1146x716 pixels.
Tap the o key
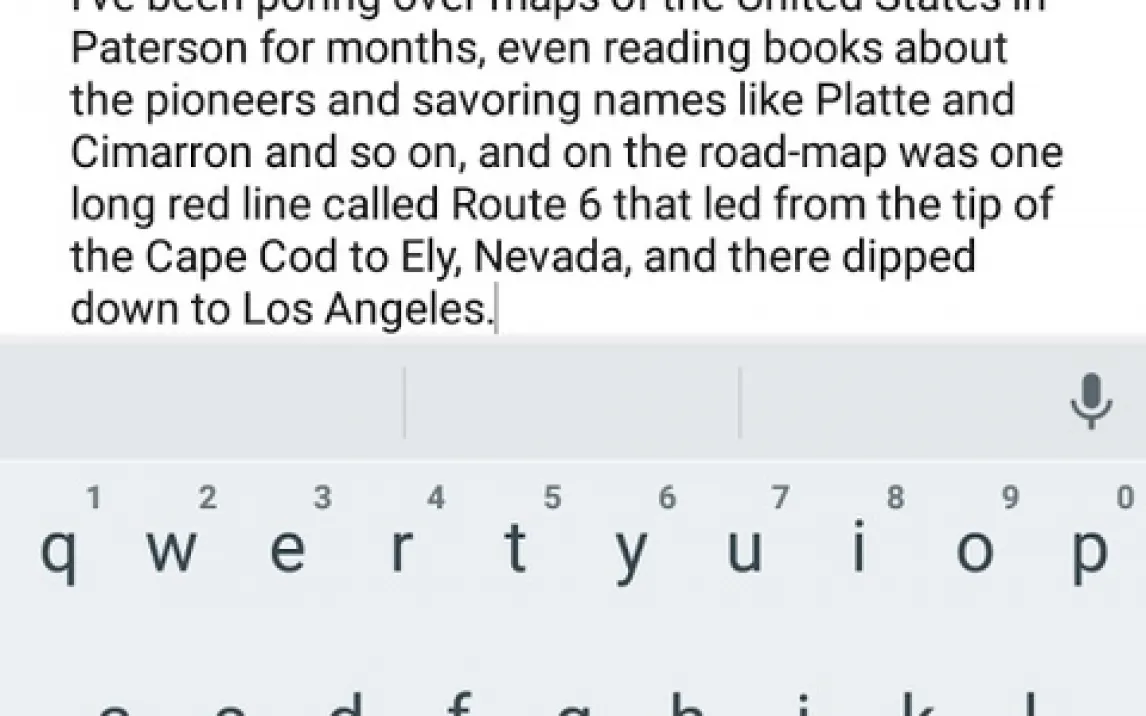pyautogui.click(x=975, y=550)
